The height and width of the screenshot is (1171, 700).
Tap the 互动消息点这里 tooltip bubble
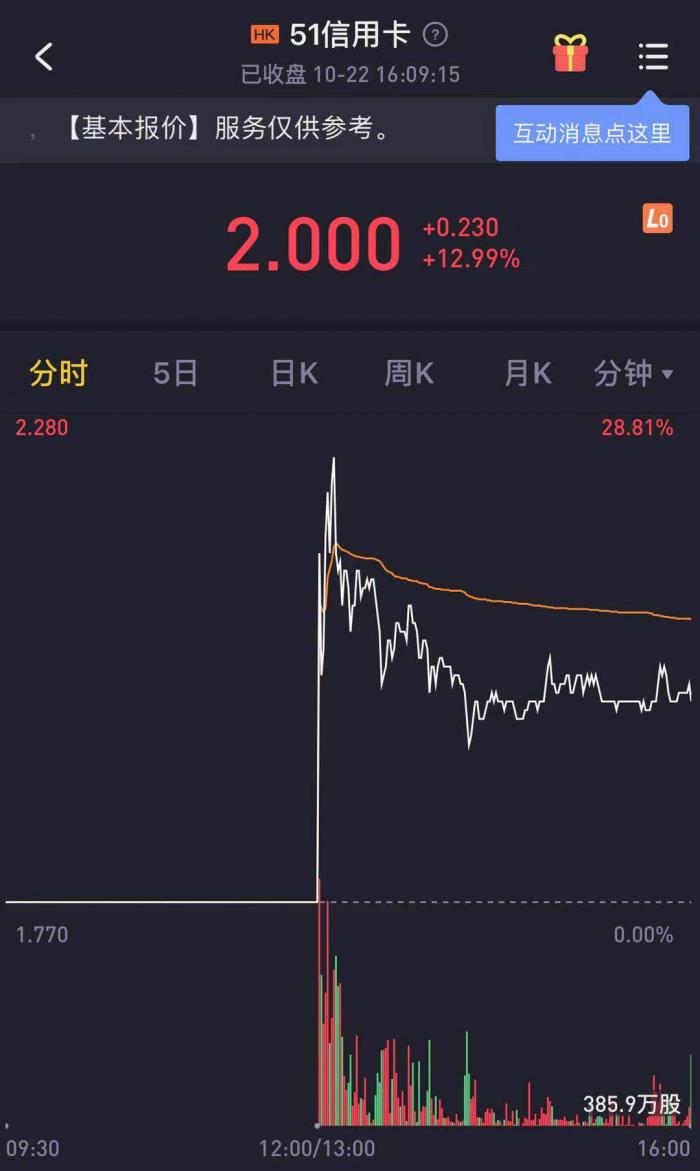coord(592,133)
